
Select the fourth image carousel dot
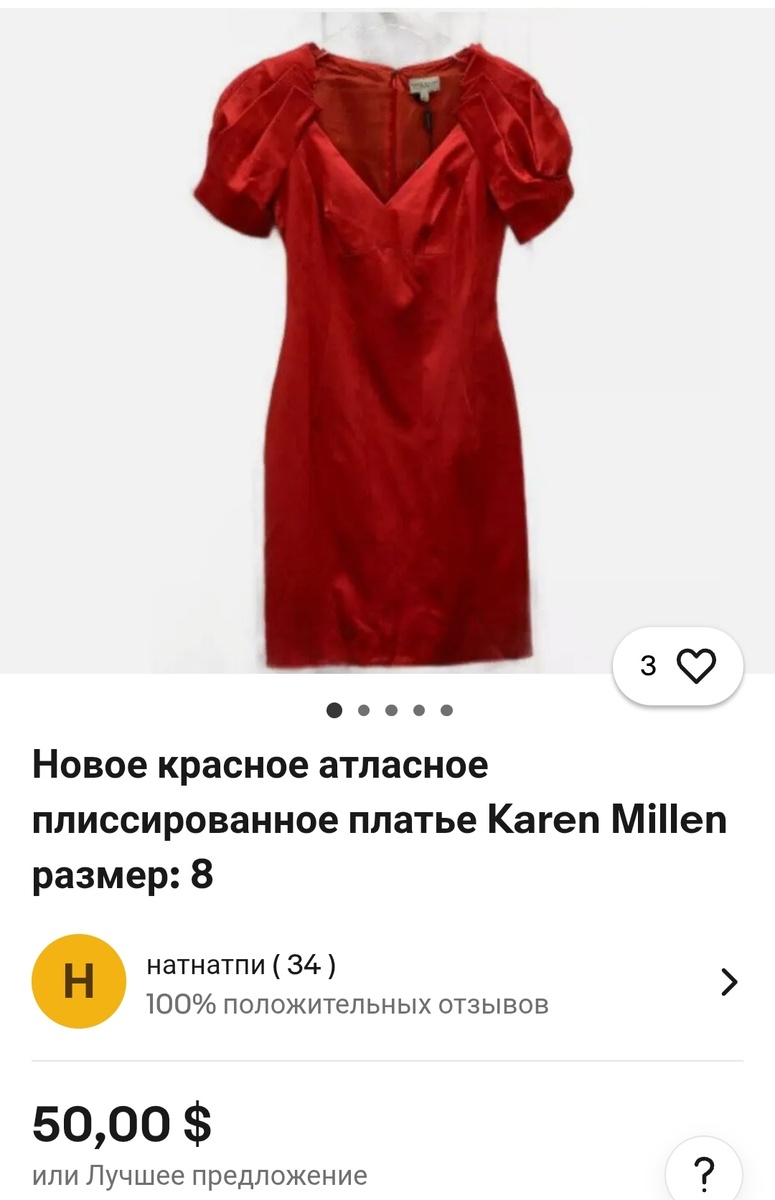click(417, 711)
